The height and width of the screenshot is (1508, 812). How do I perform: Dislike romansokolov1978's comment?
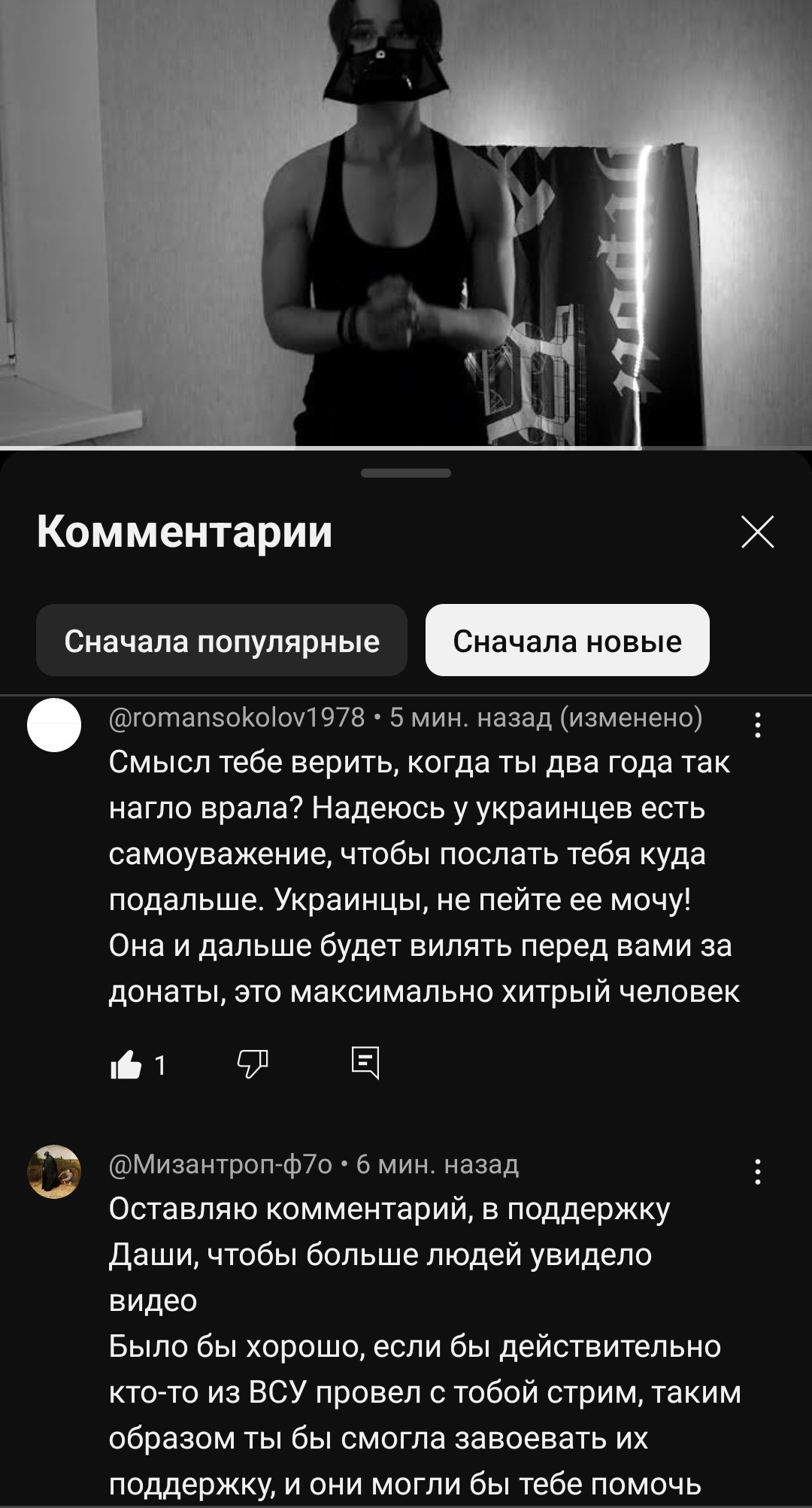[253, 1065]
